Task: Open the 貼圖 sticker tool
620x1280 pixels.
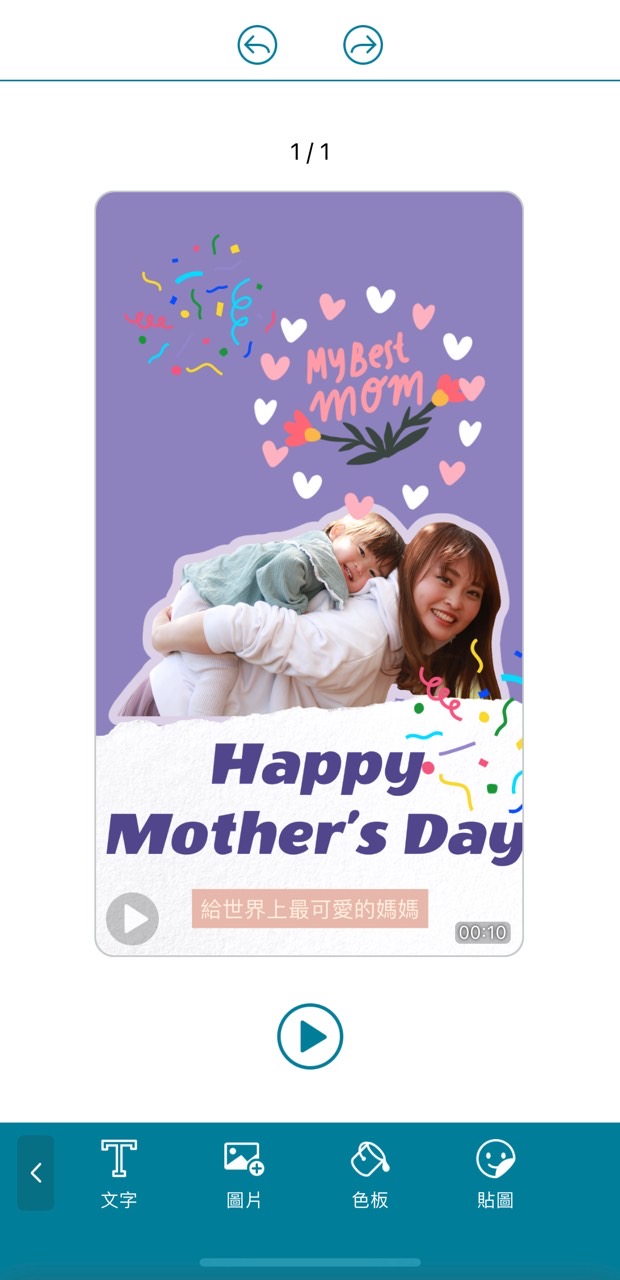Action: [495, 1173]
